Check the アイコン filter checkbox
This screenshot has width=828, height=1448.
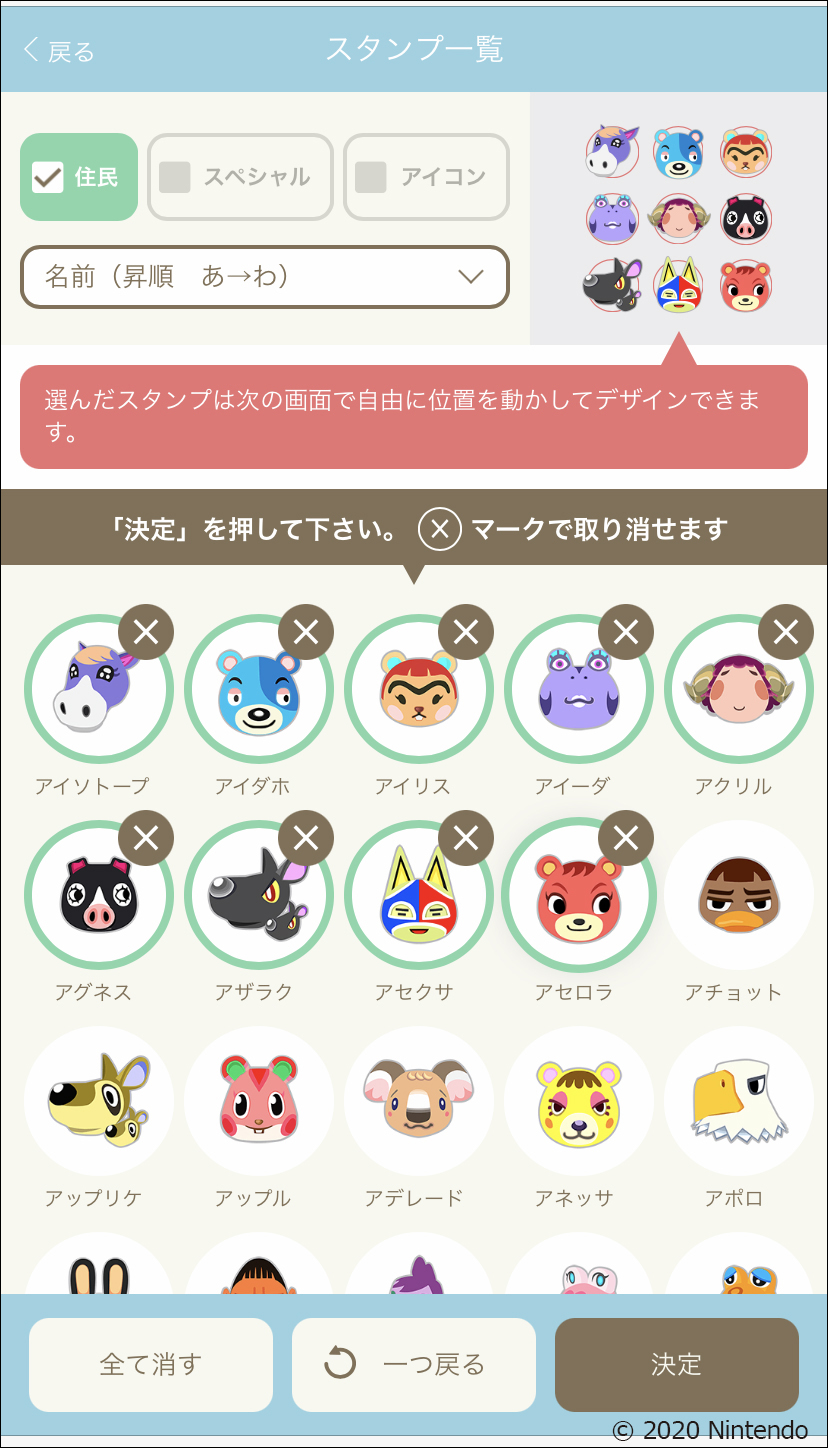(371, 177)
